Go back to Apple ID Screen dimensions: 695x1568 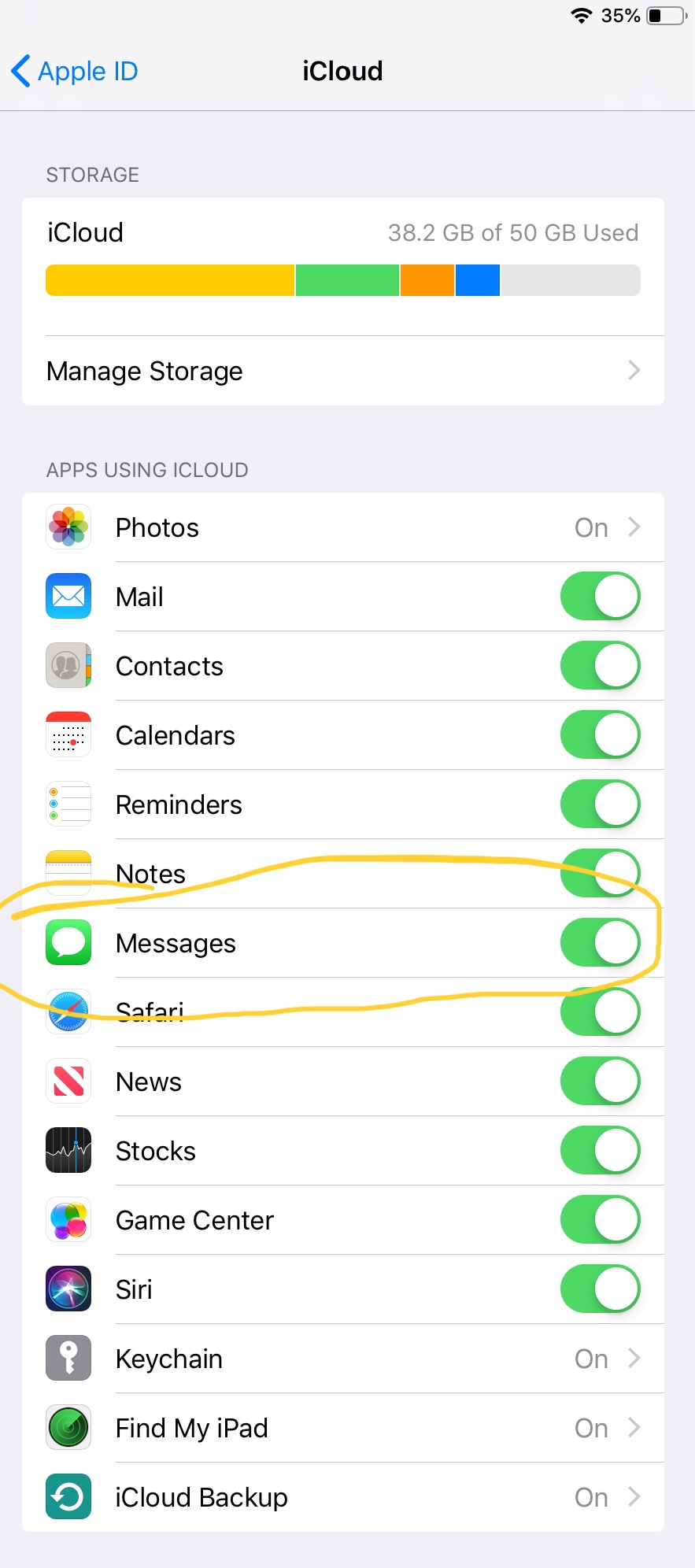(75, 72)
